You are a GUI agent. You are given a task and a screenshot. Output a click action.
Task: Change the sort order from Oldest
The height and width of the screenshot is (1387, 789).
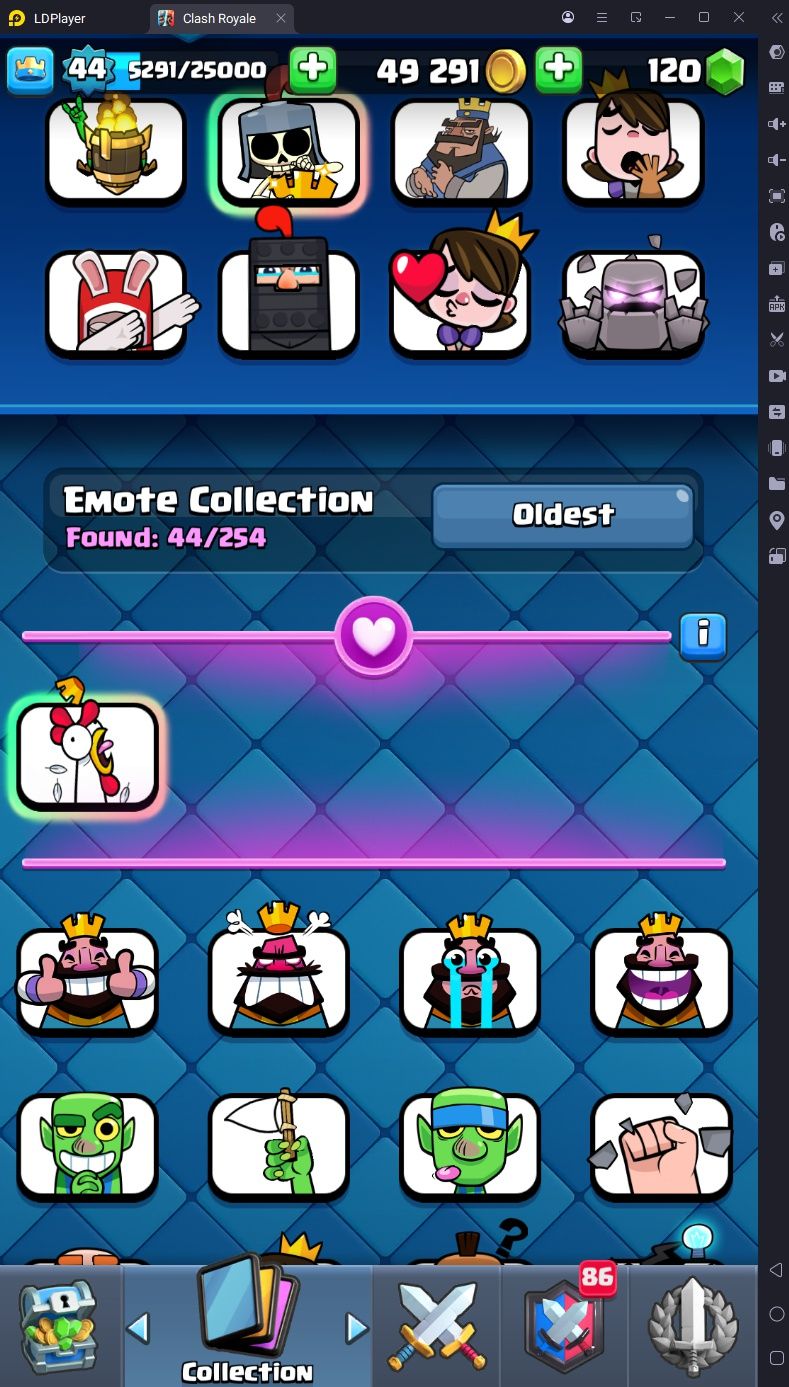pyautogui.click(x=563, y=516)
